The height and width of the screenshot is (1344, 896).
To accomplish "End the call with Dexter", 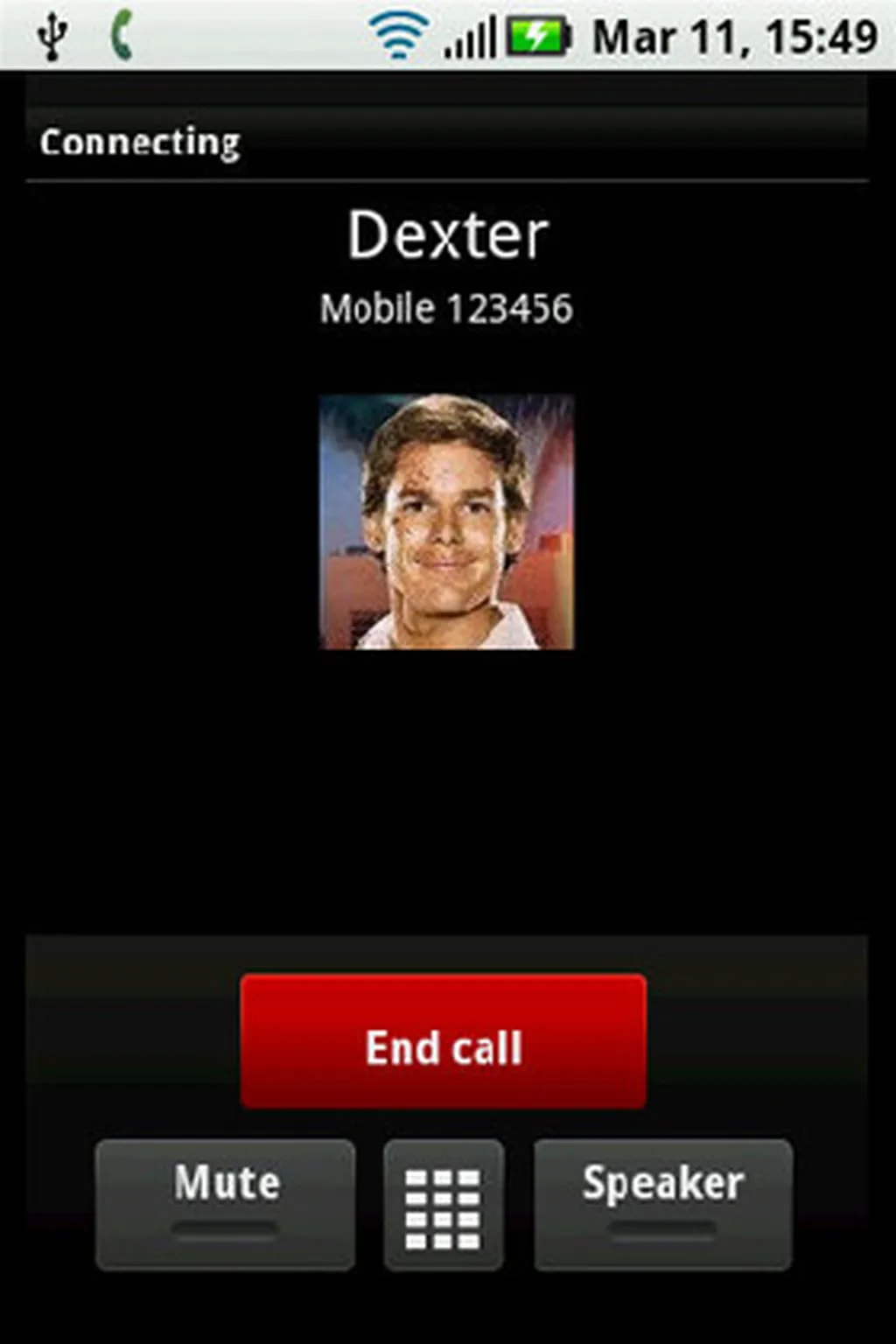I will [444, 1043].
